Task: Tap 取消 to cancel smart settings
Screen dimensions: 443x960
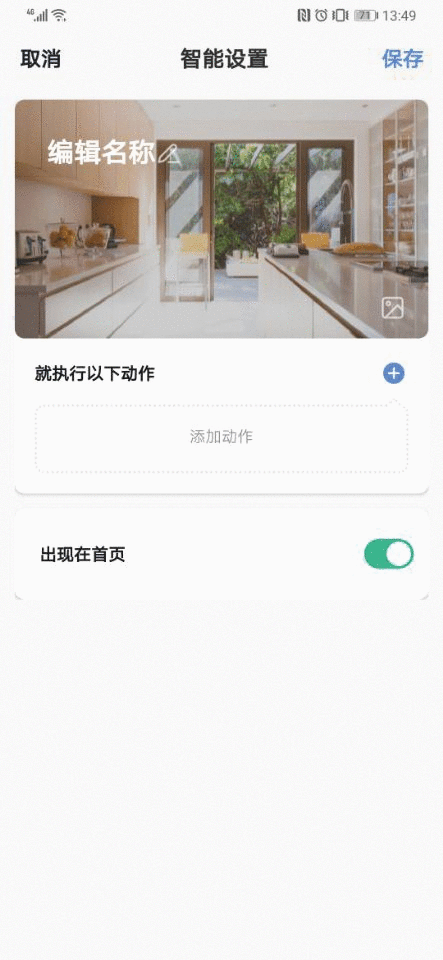Action: [x=40, y=59]
